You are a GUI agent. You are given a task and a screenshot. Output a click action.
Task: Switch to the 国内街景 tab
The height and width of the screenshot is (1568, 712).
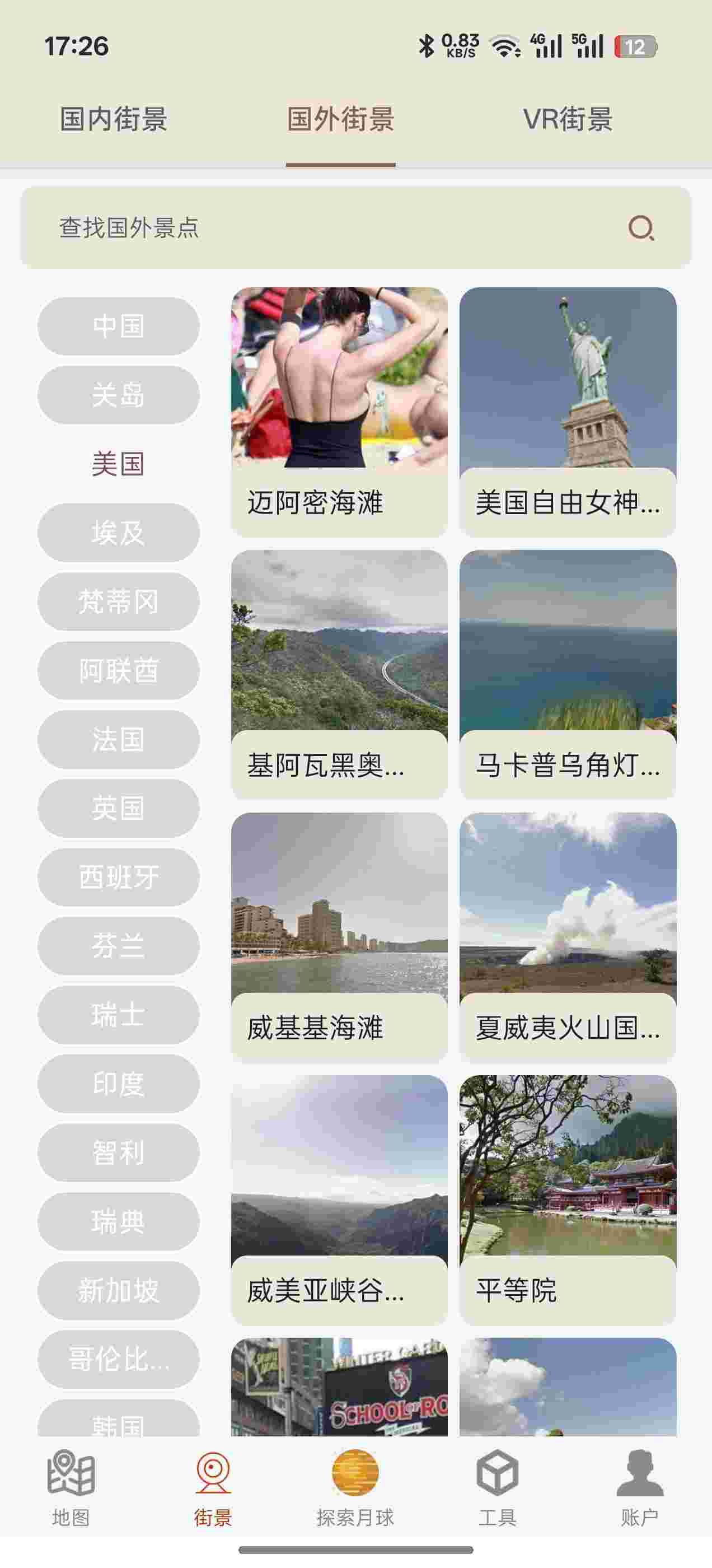click(x=113, y=119)
